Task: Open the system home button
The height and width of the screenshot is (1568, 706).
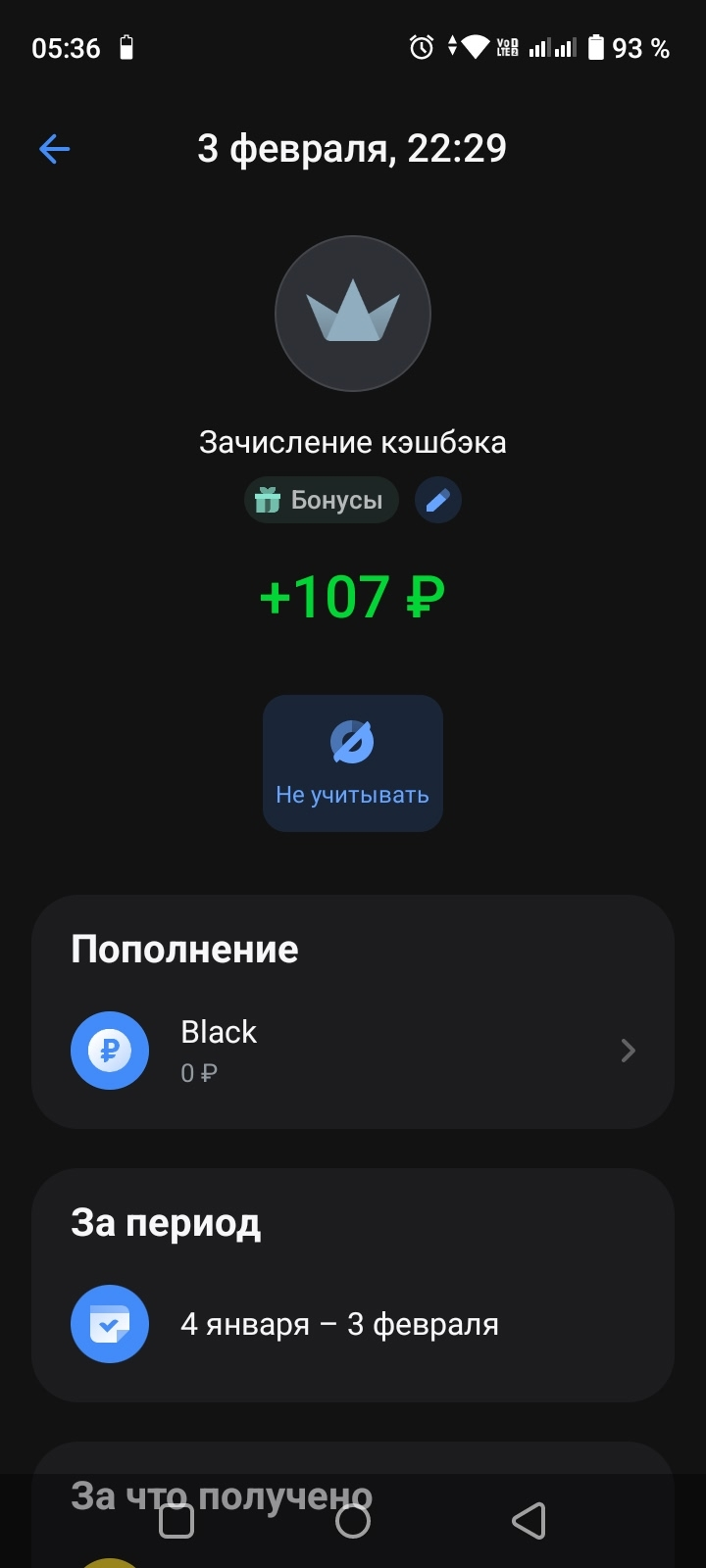Action: (353, 1521)
